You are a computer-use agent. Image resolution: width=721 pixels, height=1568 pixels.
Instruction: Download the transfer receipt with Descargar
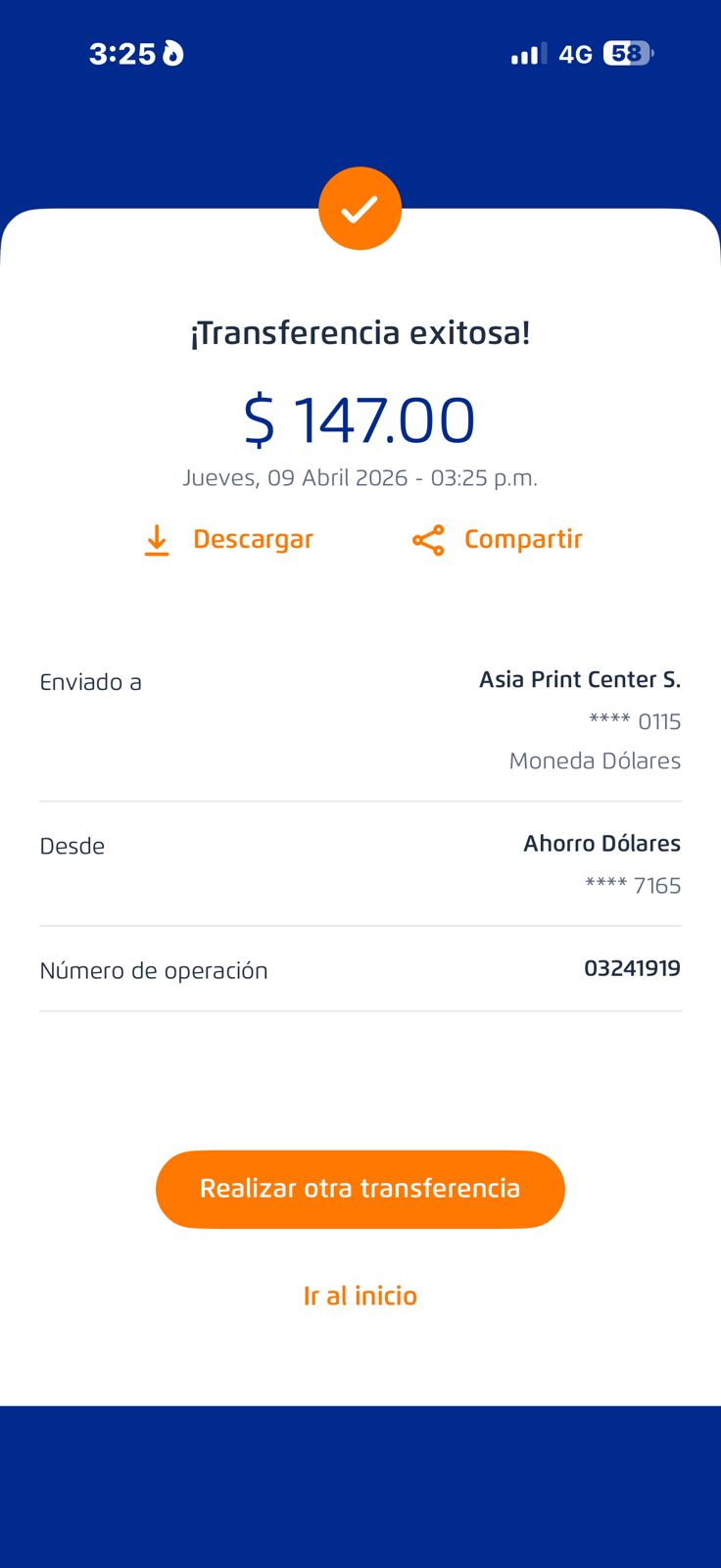point(229,540)
